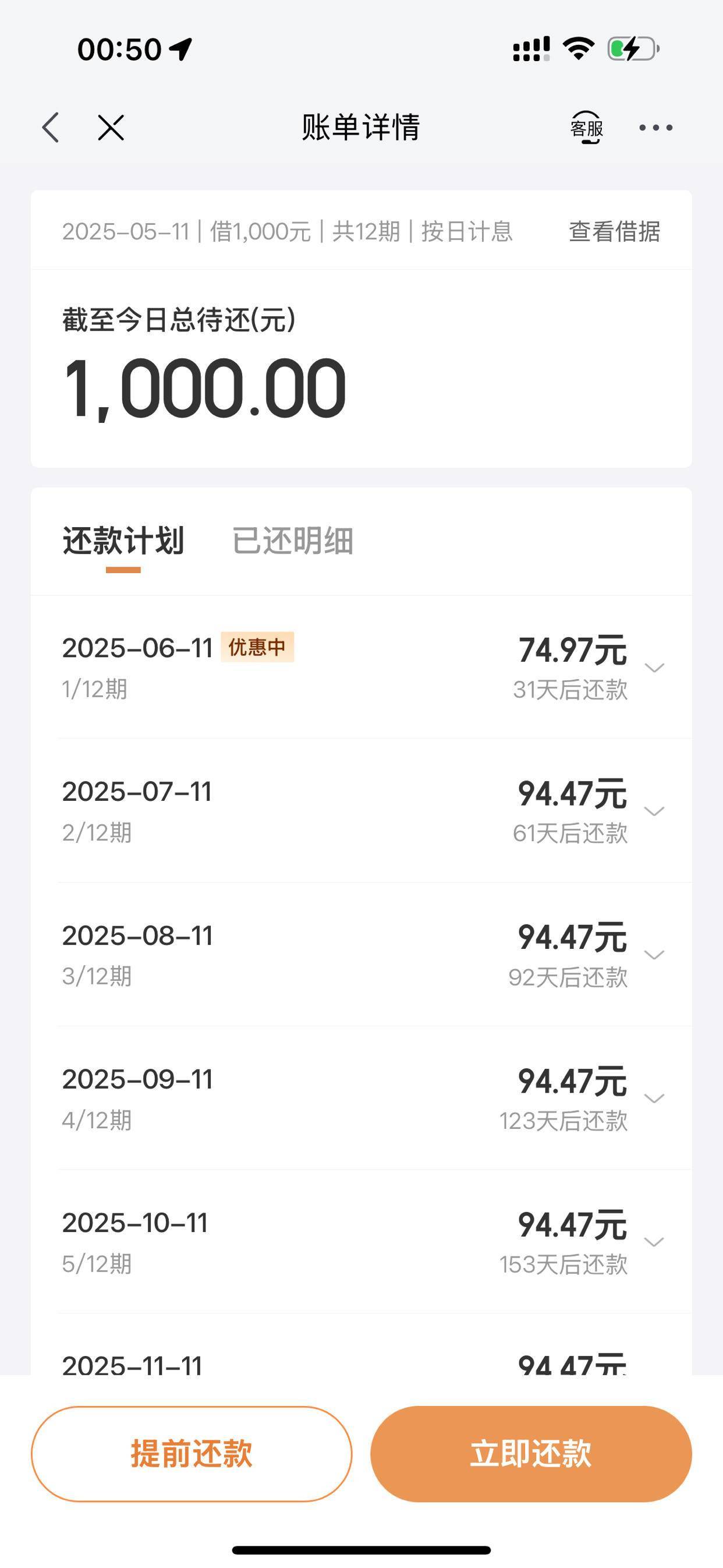723x1568 pixels.
Task: Open the three-dot overflow menu
Action: (655, 128)
